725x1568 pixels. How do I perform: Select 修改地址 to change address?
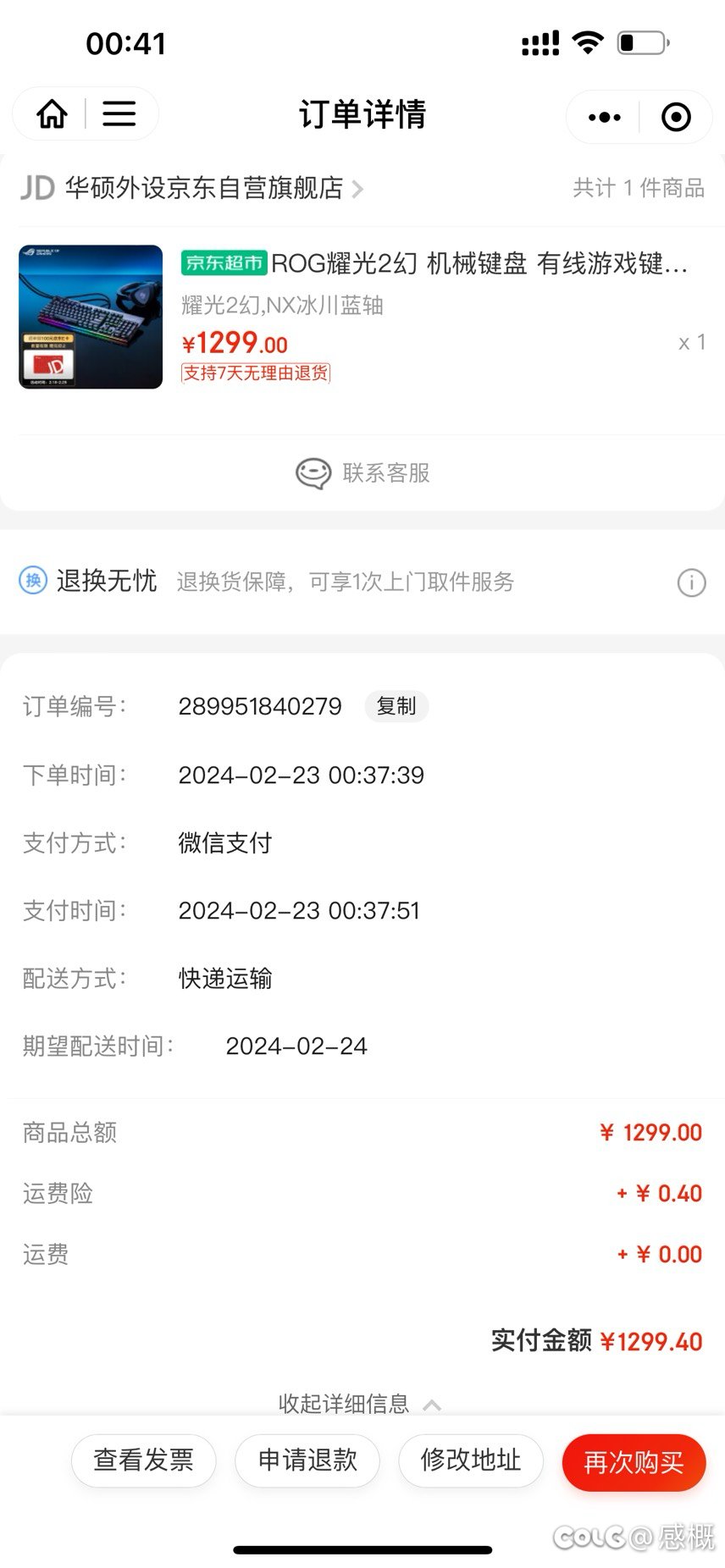471,1460
